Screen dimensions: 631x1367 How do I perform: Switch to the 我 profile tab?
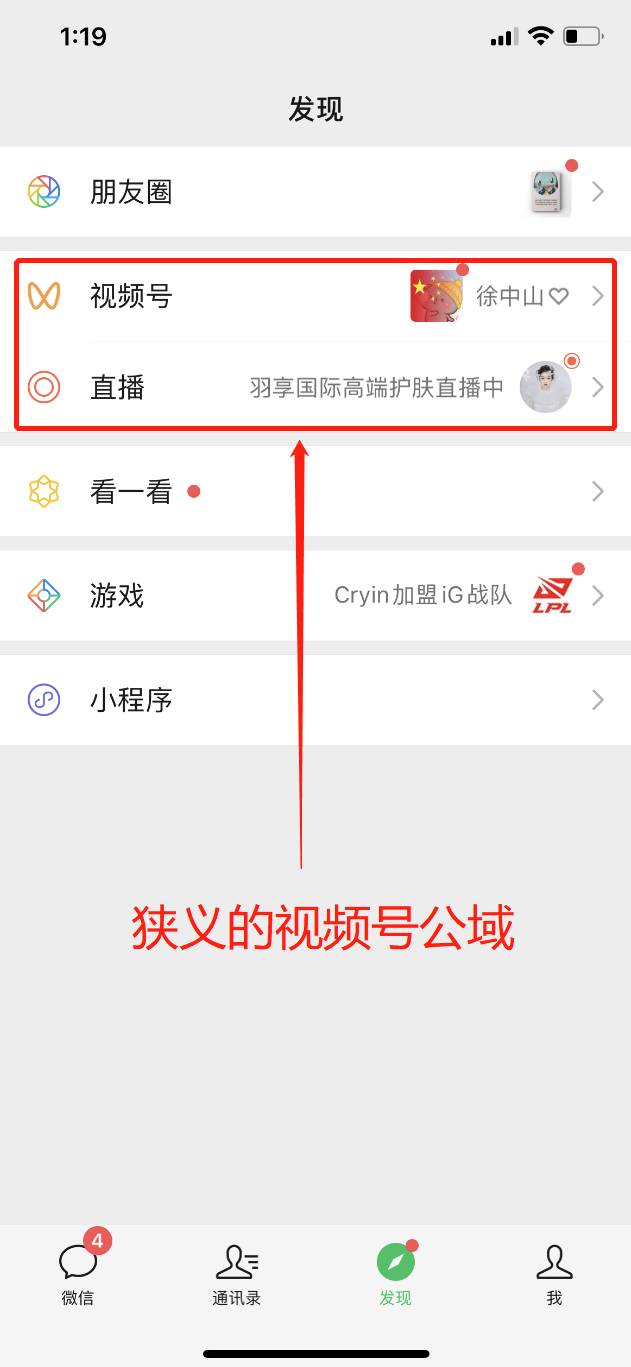[553, 1271]
